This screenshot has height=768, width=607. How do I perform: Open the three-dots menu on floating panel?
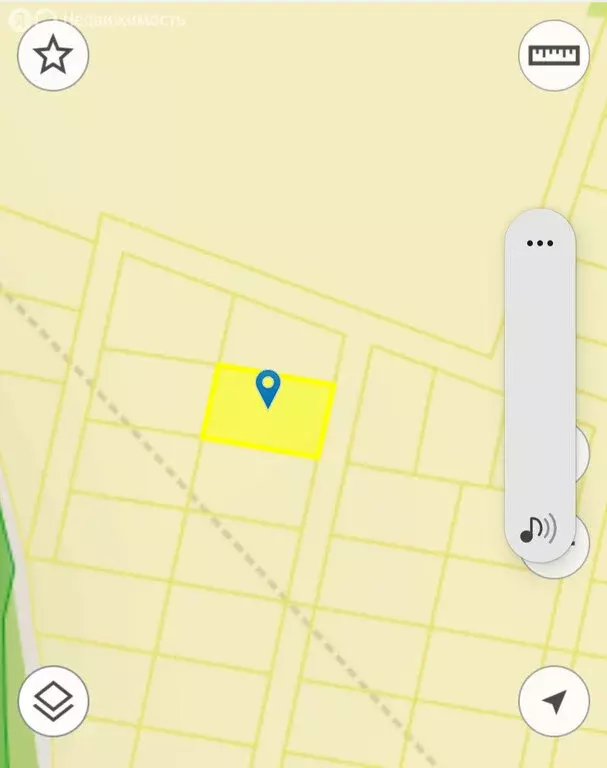tap(540, 243)
